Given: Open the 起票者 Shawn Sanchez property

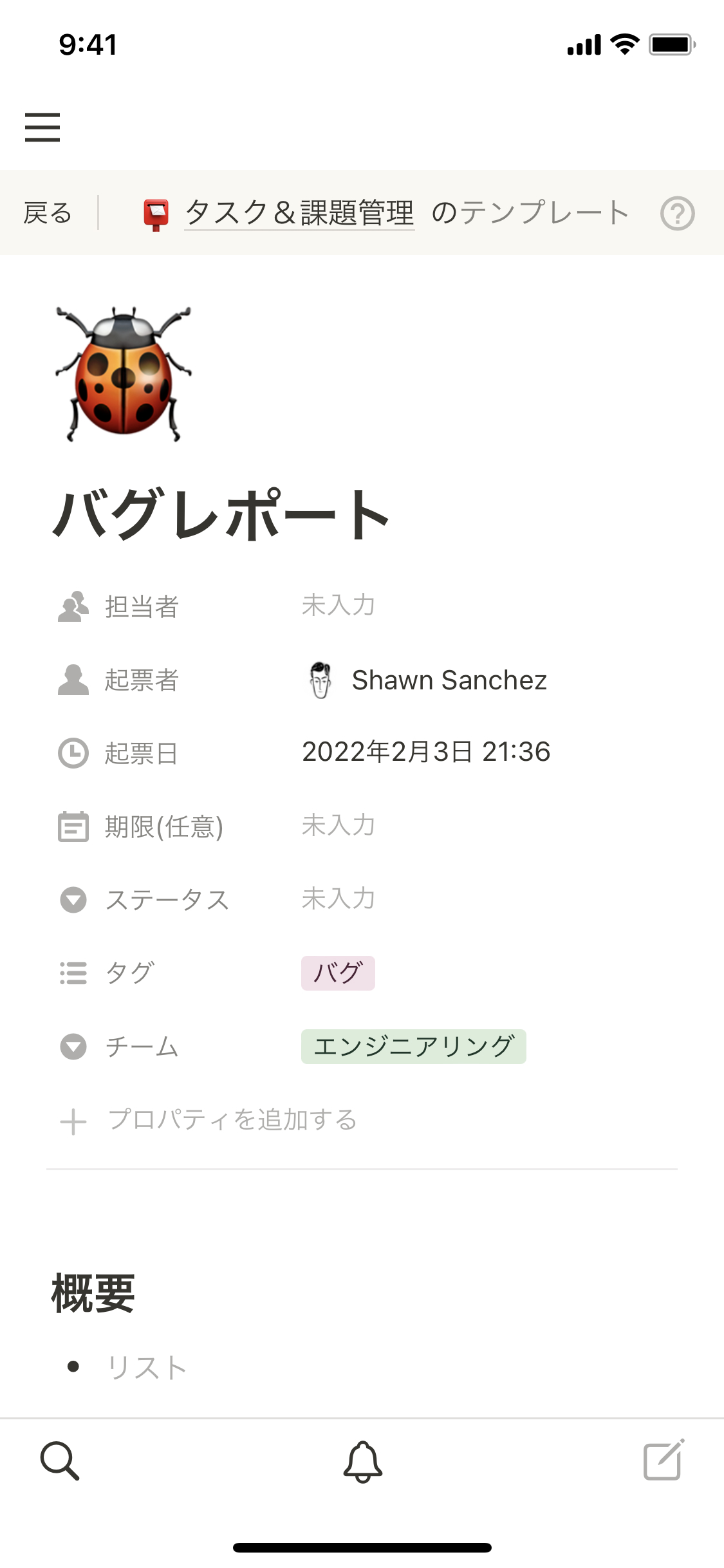Looking at the screenshot, I should point(449,680).
